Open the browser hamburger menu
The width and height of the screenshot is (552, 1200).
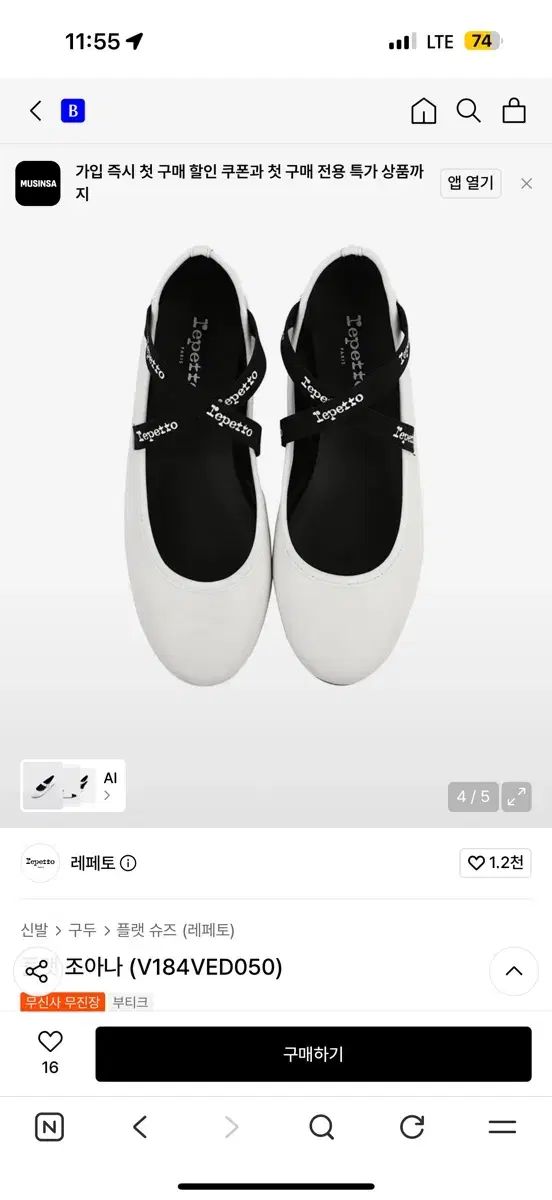tap(502, 1128)
